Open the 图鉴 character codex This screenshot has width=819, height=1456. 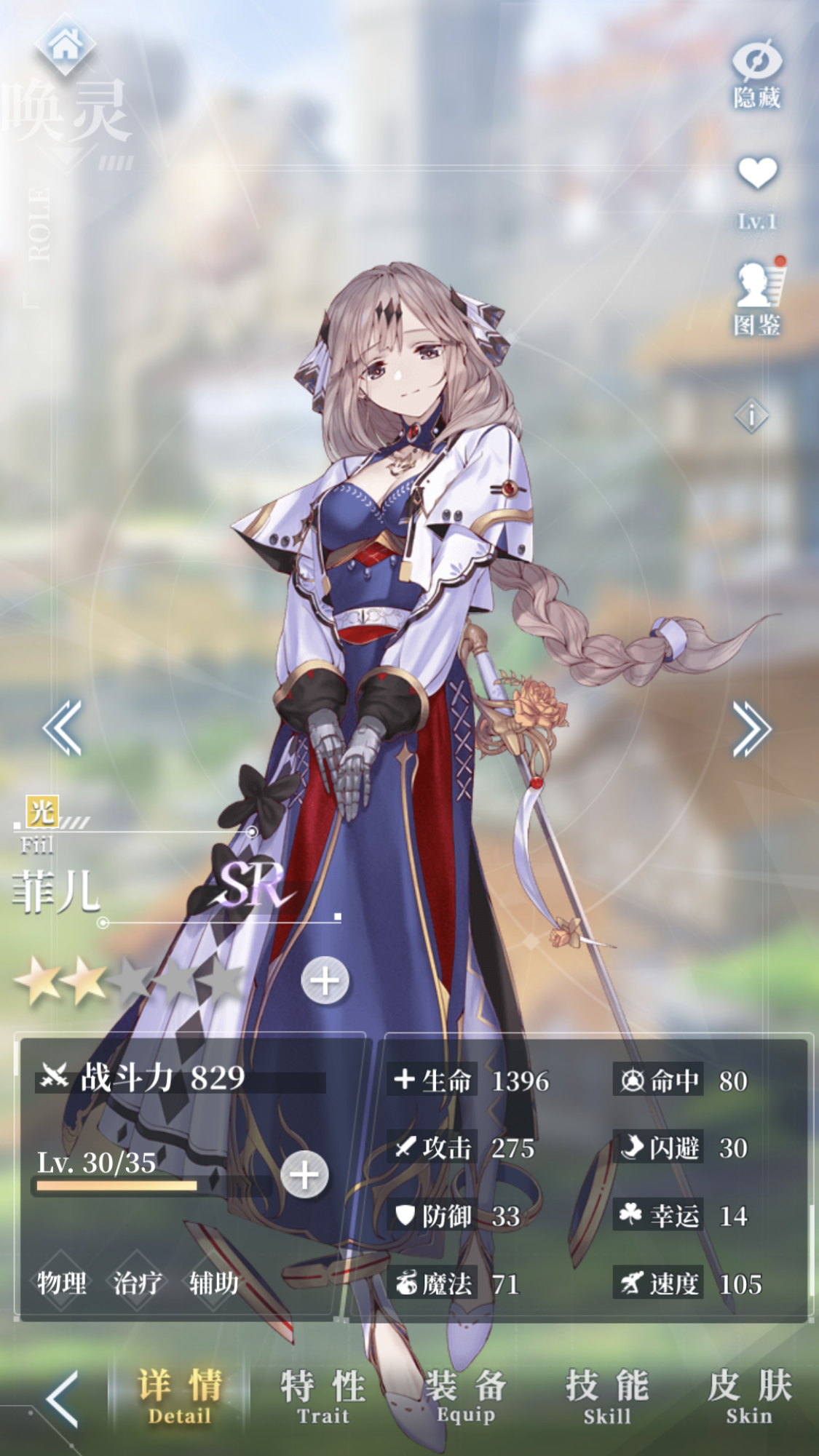pos(757,298)
